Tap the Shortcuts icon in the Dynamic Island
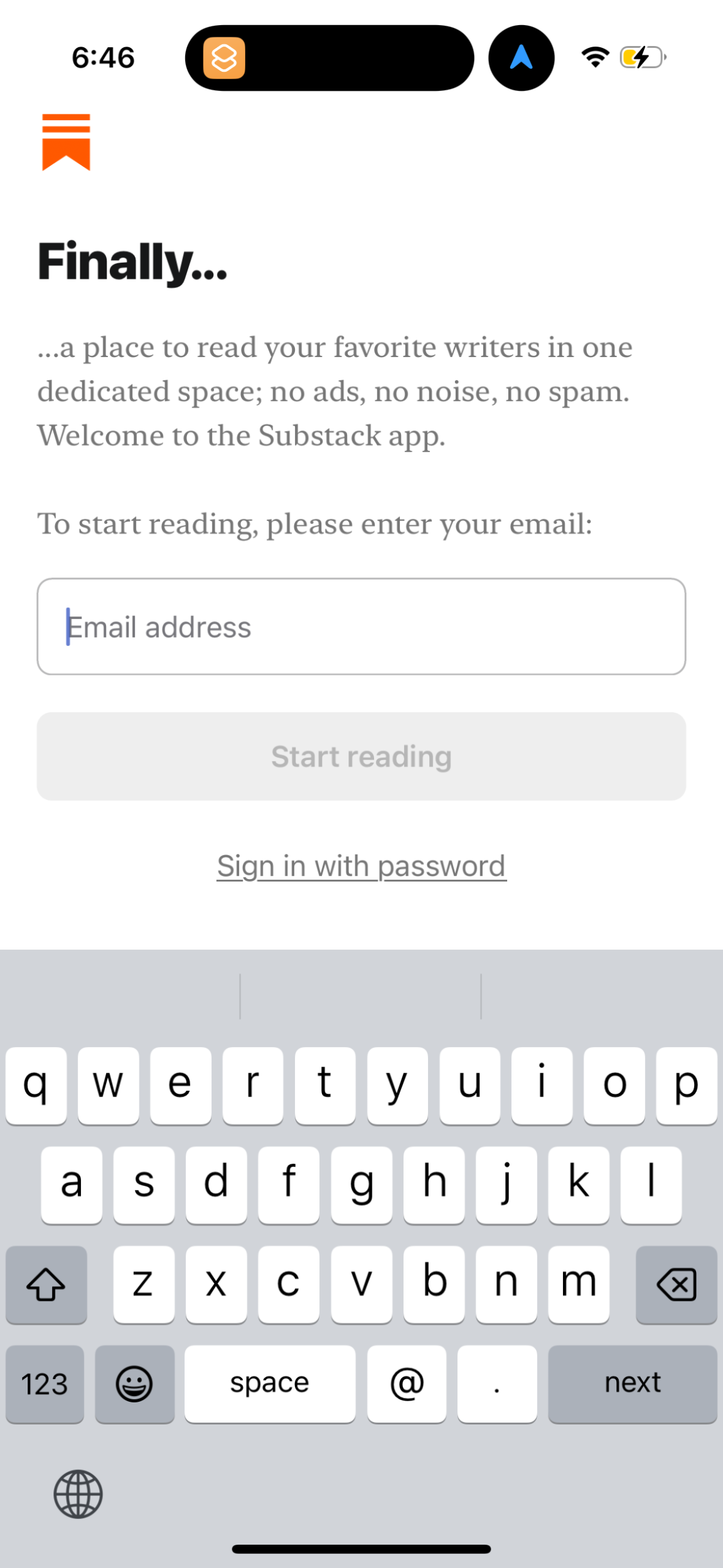 coord(224,58)
